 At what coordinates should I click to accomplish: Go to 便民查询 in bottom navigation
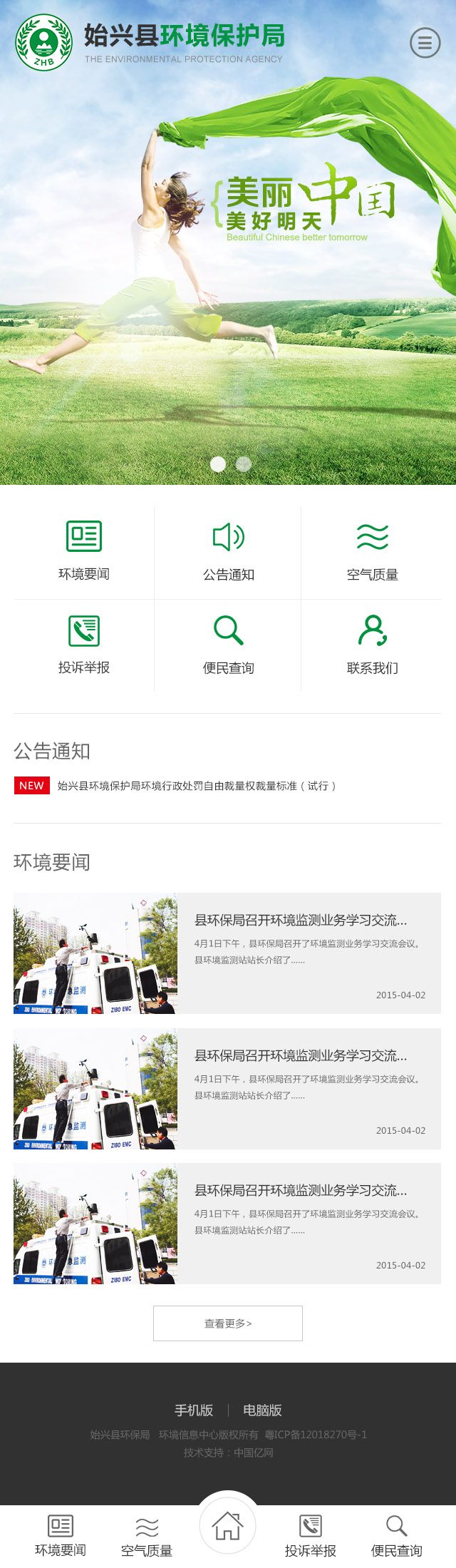[396, 1535]
